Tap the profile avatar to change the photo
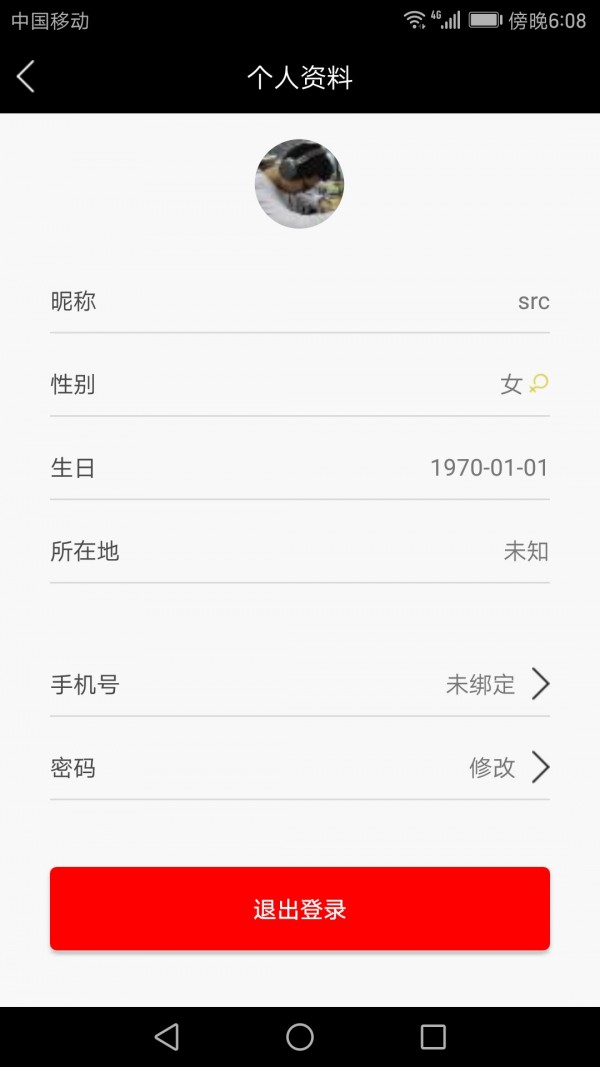 300,184
